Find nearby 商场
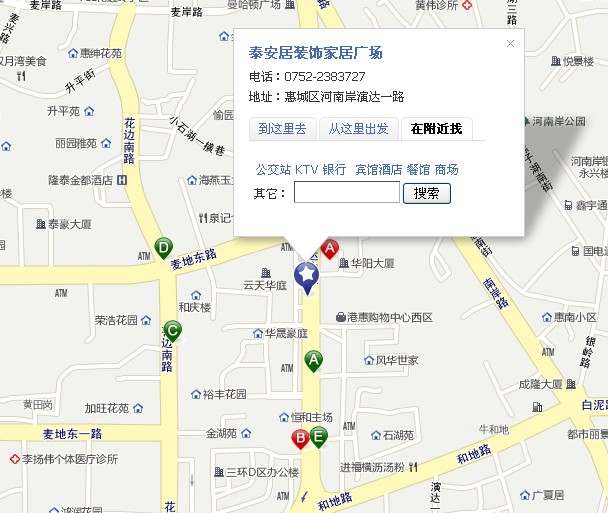 click(446, 170)
